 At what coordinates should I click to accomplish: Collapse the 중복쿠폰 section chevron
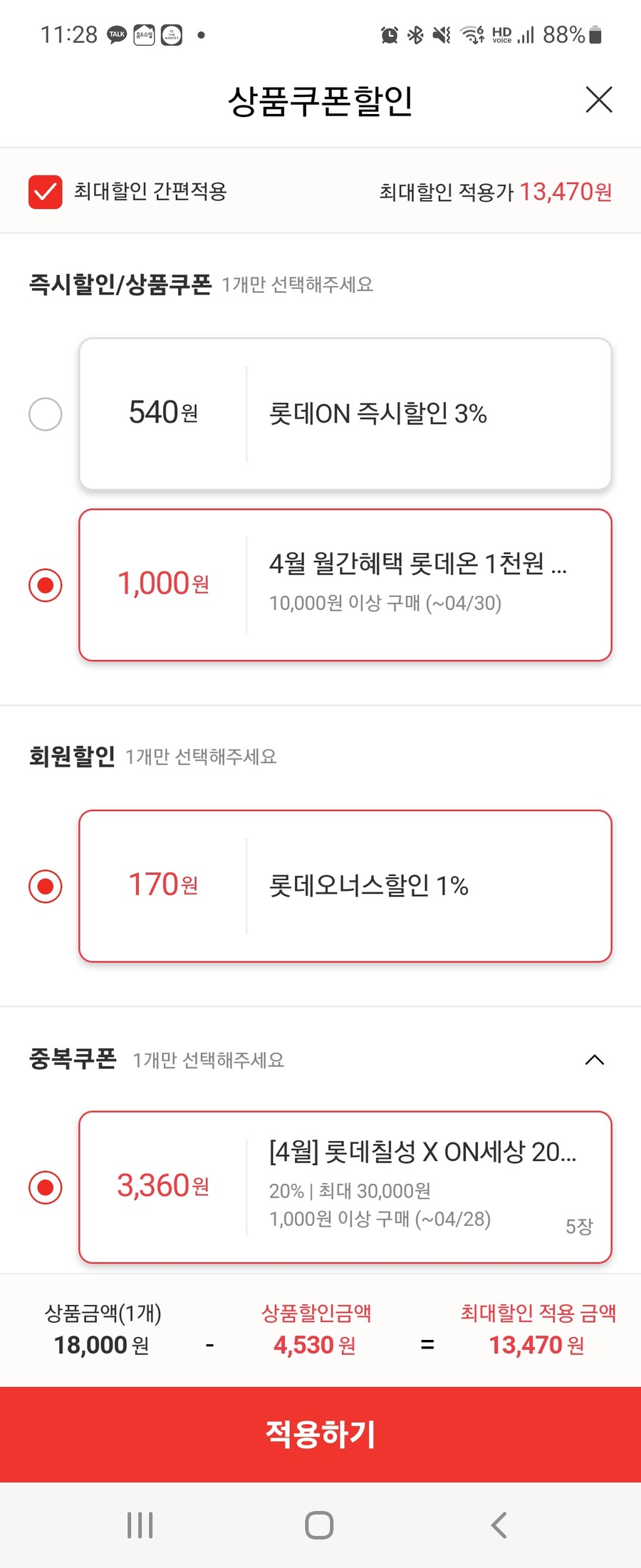pos(593,1060)
